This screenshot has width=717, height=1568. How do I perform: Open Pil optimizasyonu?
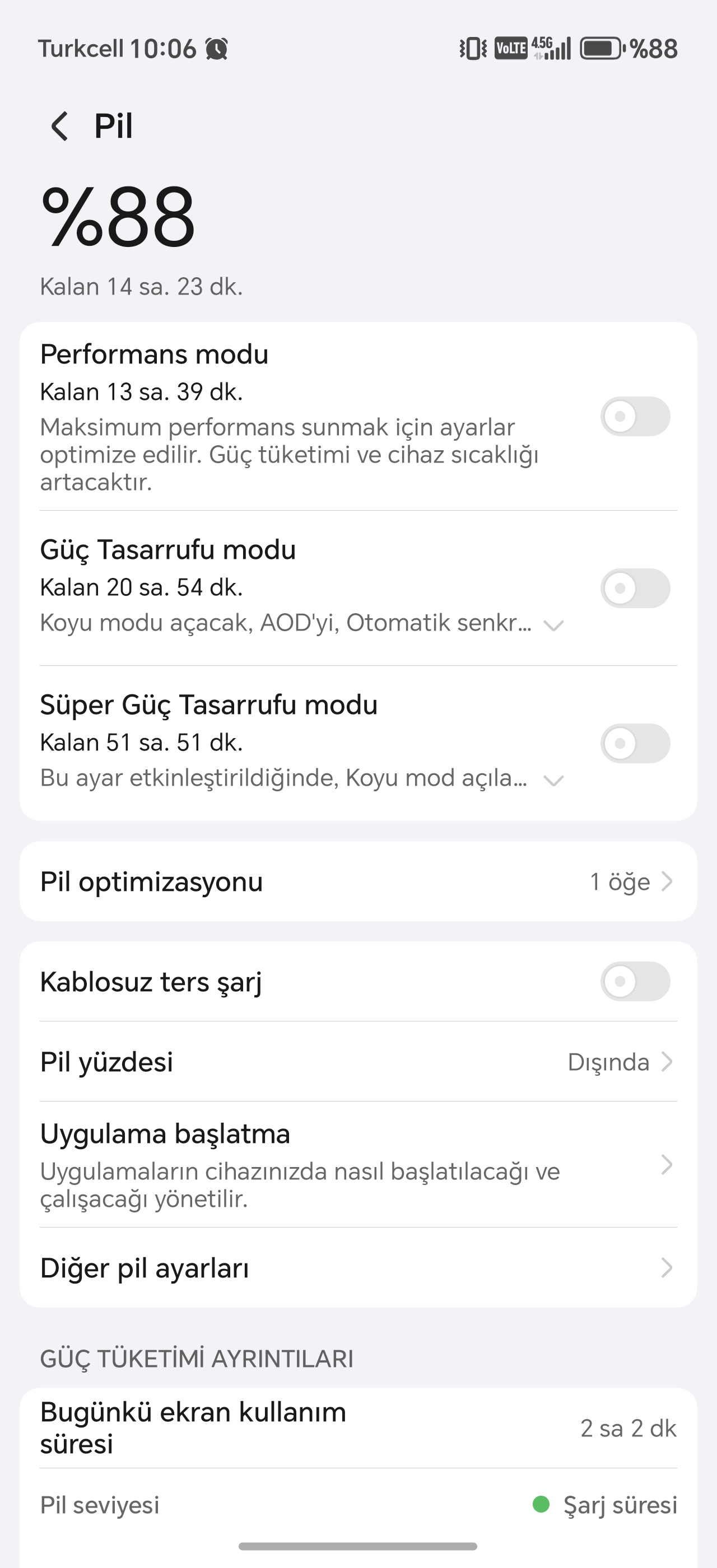[358, 881]
